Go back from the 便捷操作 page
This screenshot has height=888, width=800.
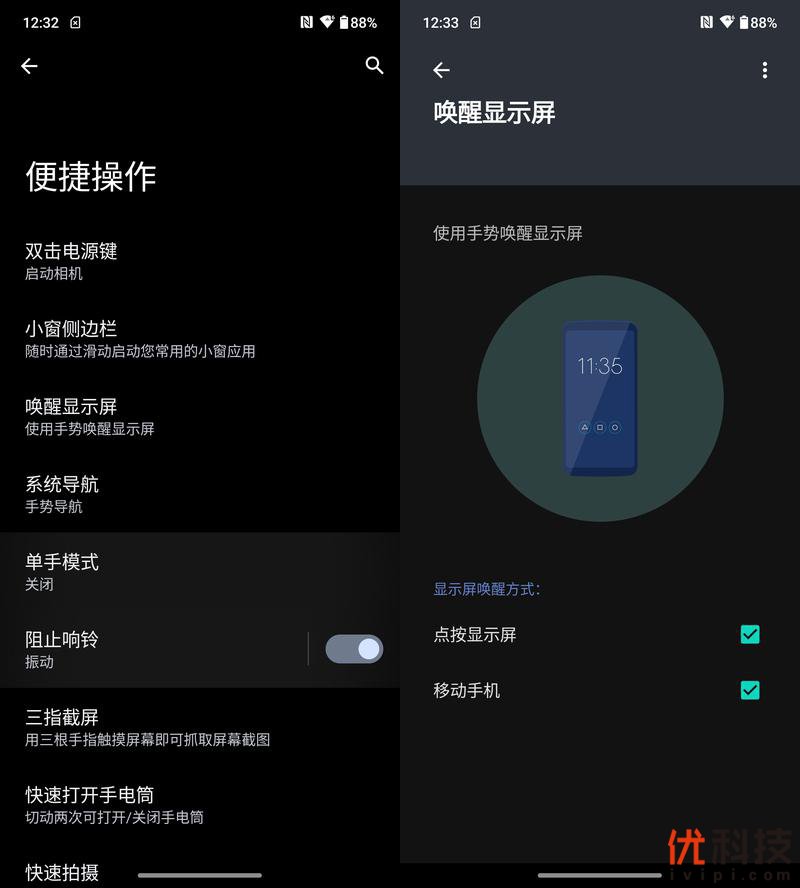[29, 66]
